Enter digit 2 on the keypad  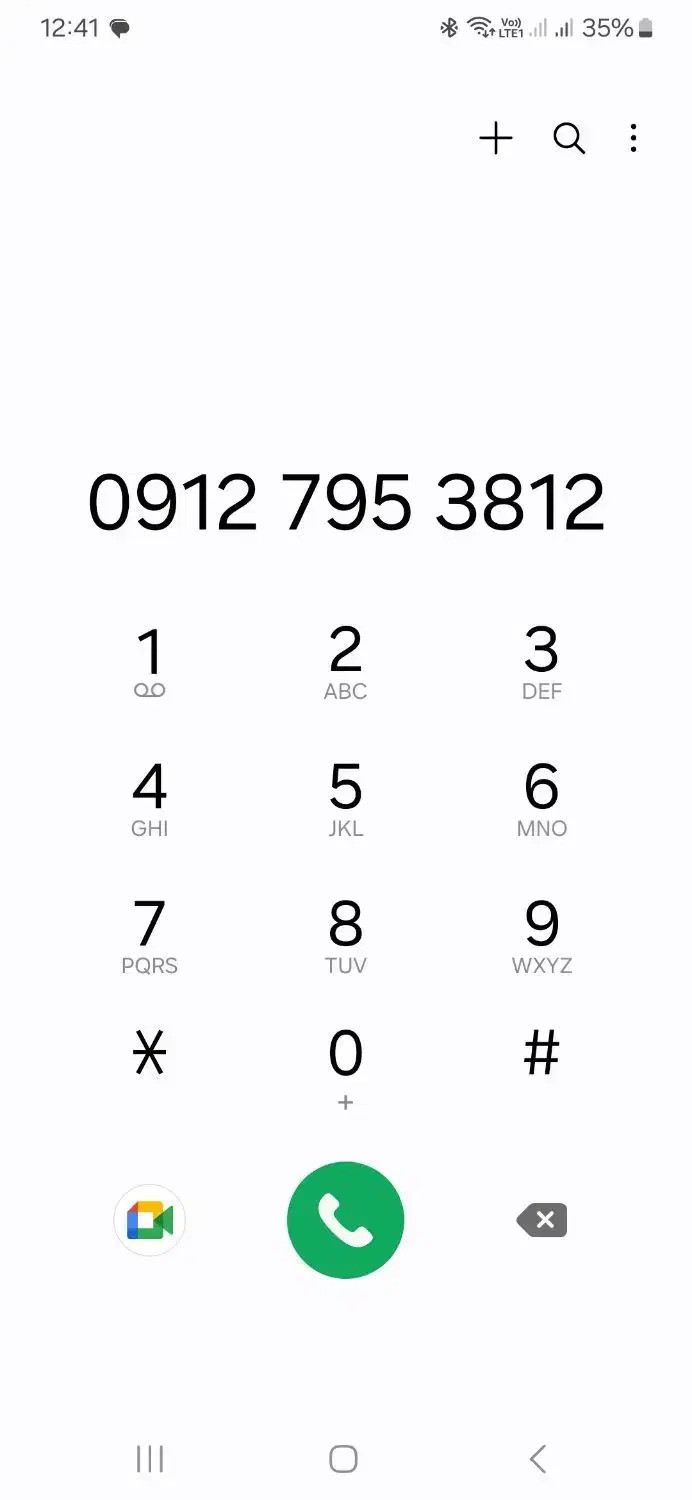coord(345,661)
